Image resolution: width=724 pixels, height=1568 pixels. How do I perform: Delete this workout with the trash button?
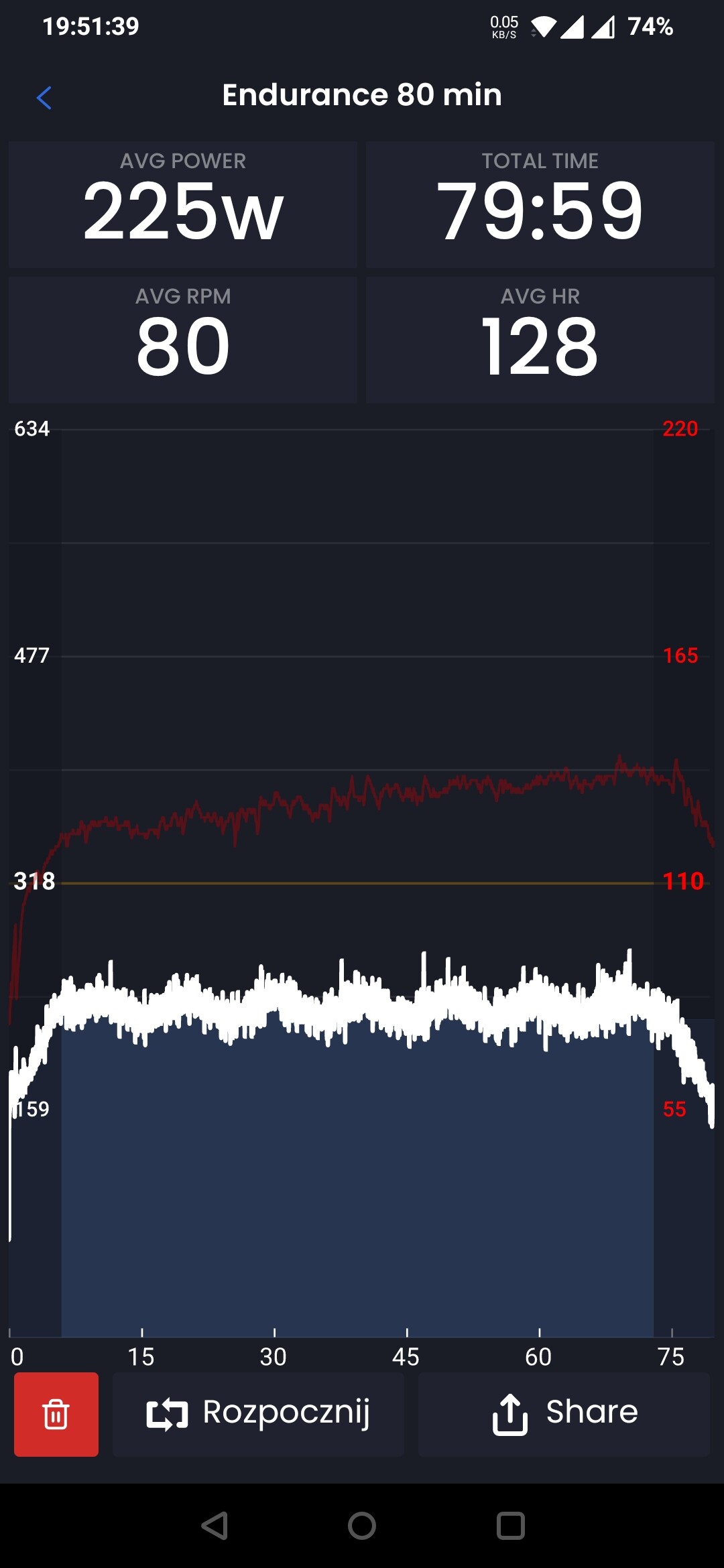point(56,1414)
